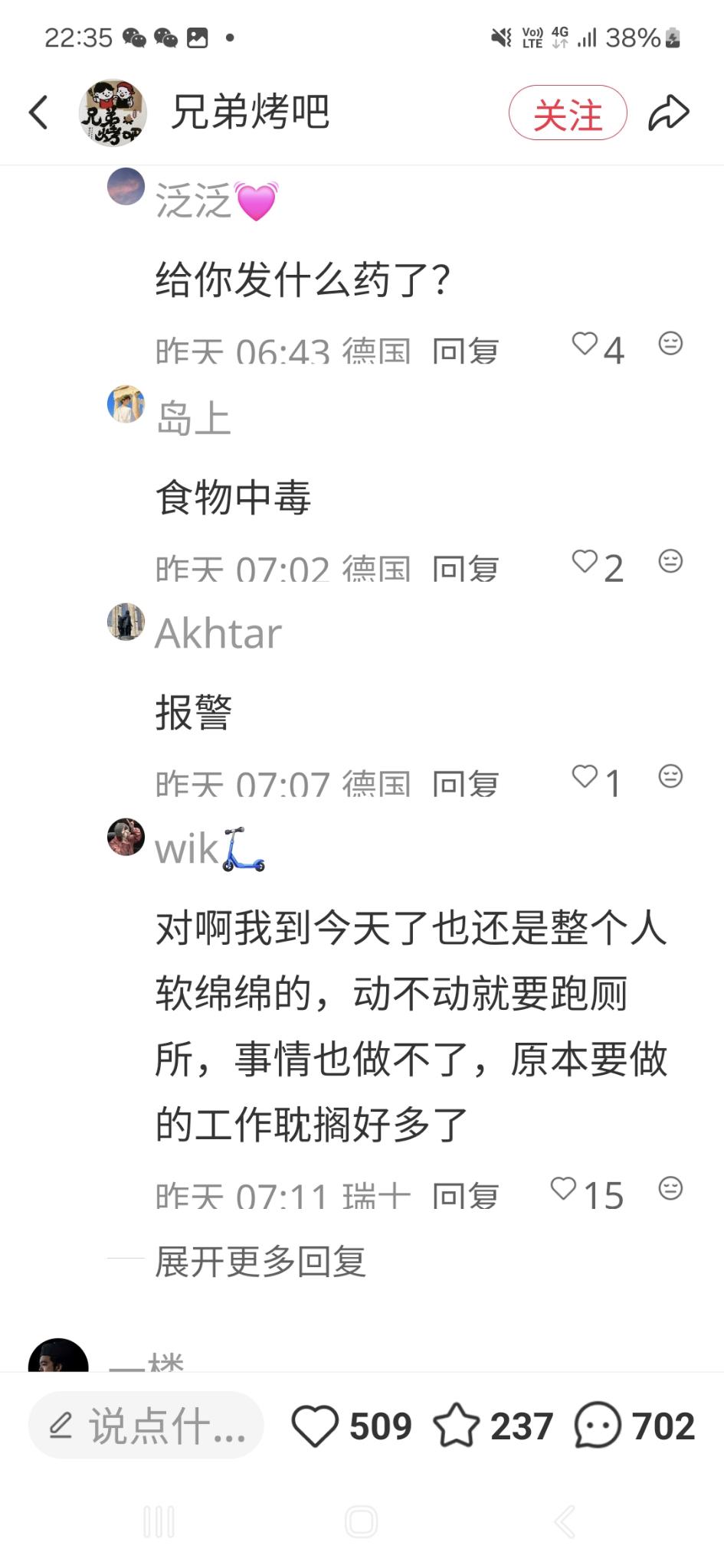Viewport: 724px width, 1568px height.
Task: Go back using the top-left arrow
Action: tap(38, 113)
